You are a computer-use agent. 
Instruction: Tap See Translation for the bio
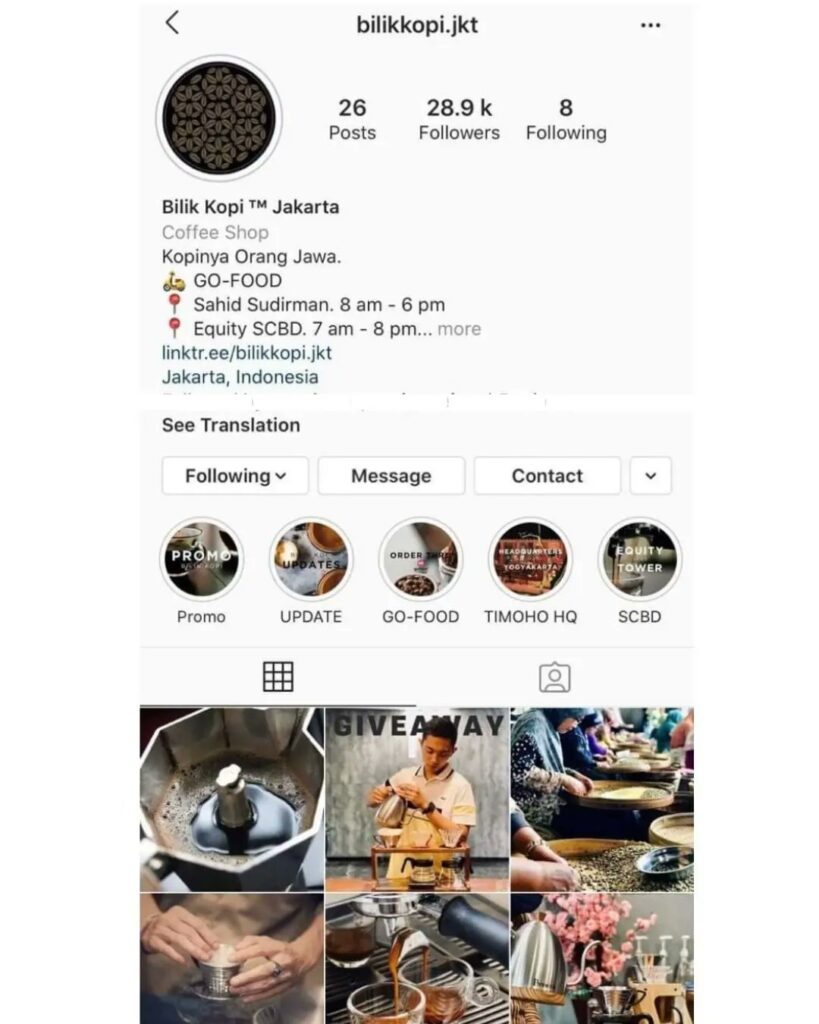pyautogui.click(x=231, y=425)
